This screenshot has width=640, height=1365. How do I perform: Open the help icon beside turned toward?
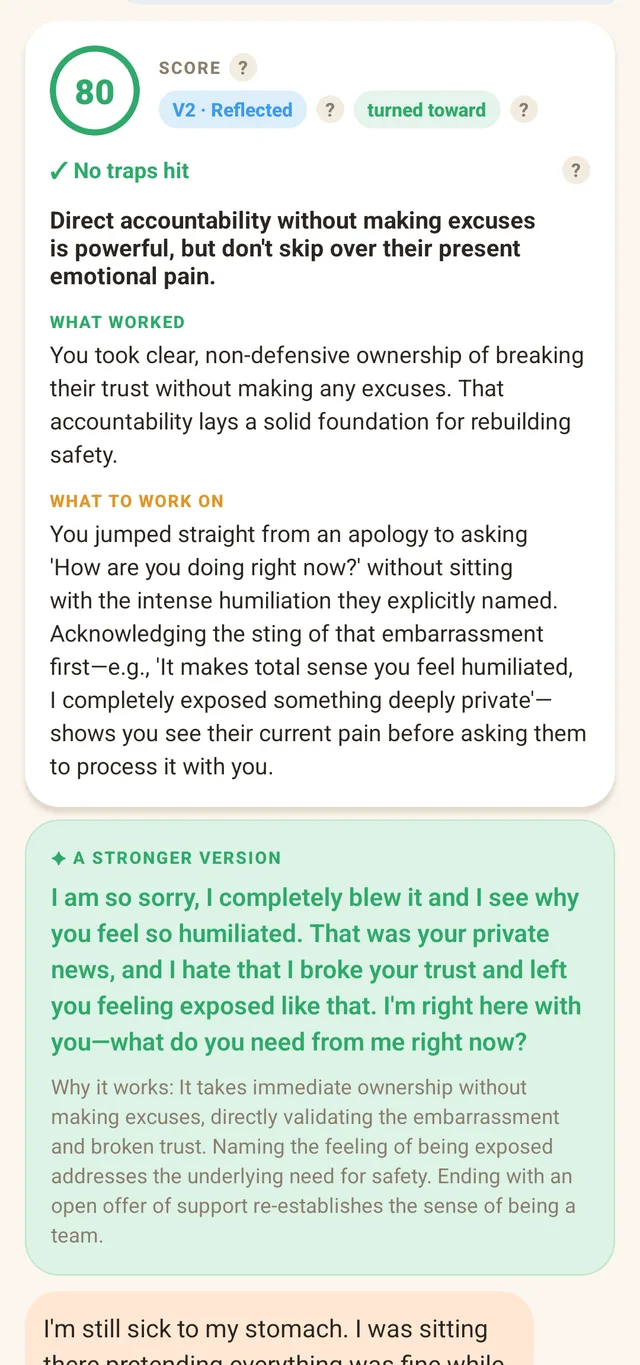(524, 110)
